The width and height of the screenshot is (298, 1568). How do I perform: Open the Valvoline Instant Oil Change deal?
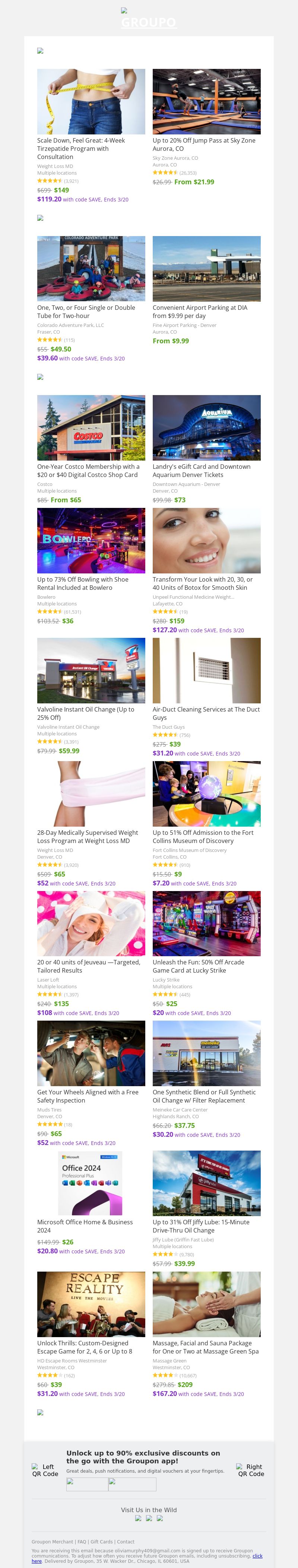click(x=91, y=670)
